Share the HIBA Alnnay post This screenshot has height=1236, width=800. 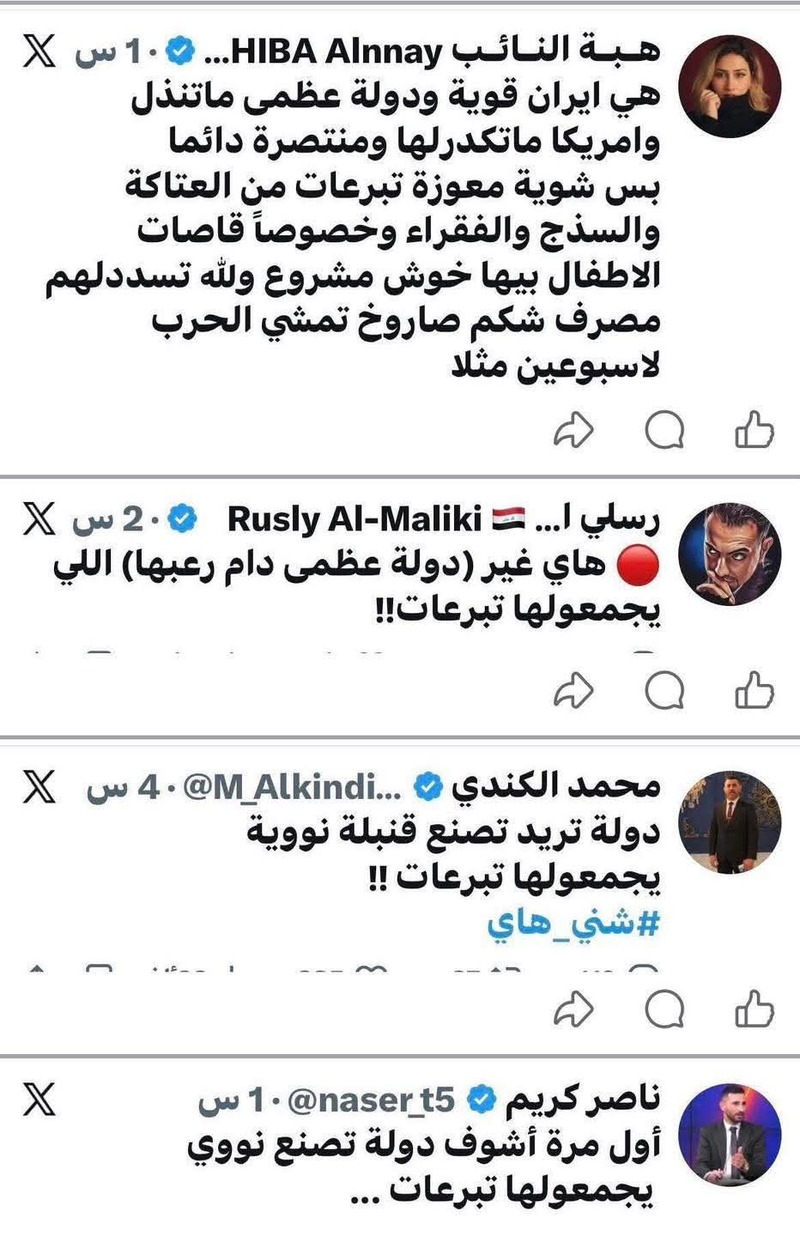[x=574, y=431]
